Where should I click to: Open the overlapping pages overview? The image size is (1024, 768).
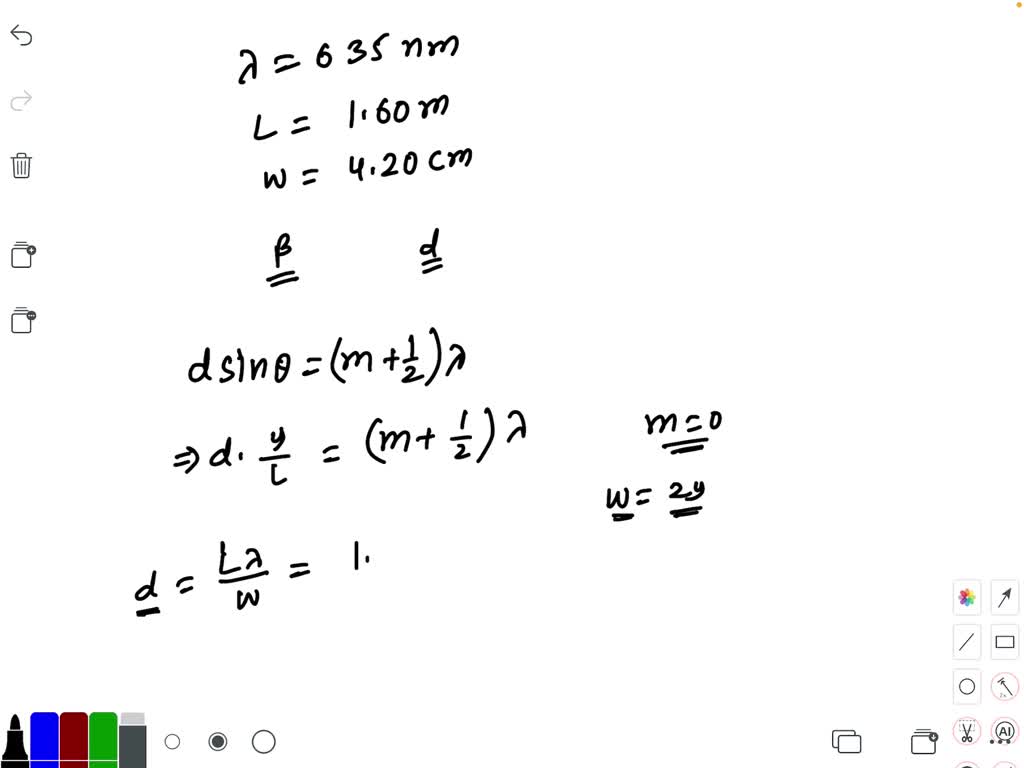tap(847, 742)
